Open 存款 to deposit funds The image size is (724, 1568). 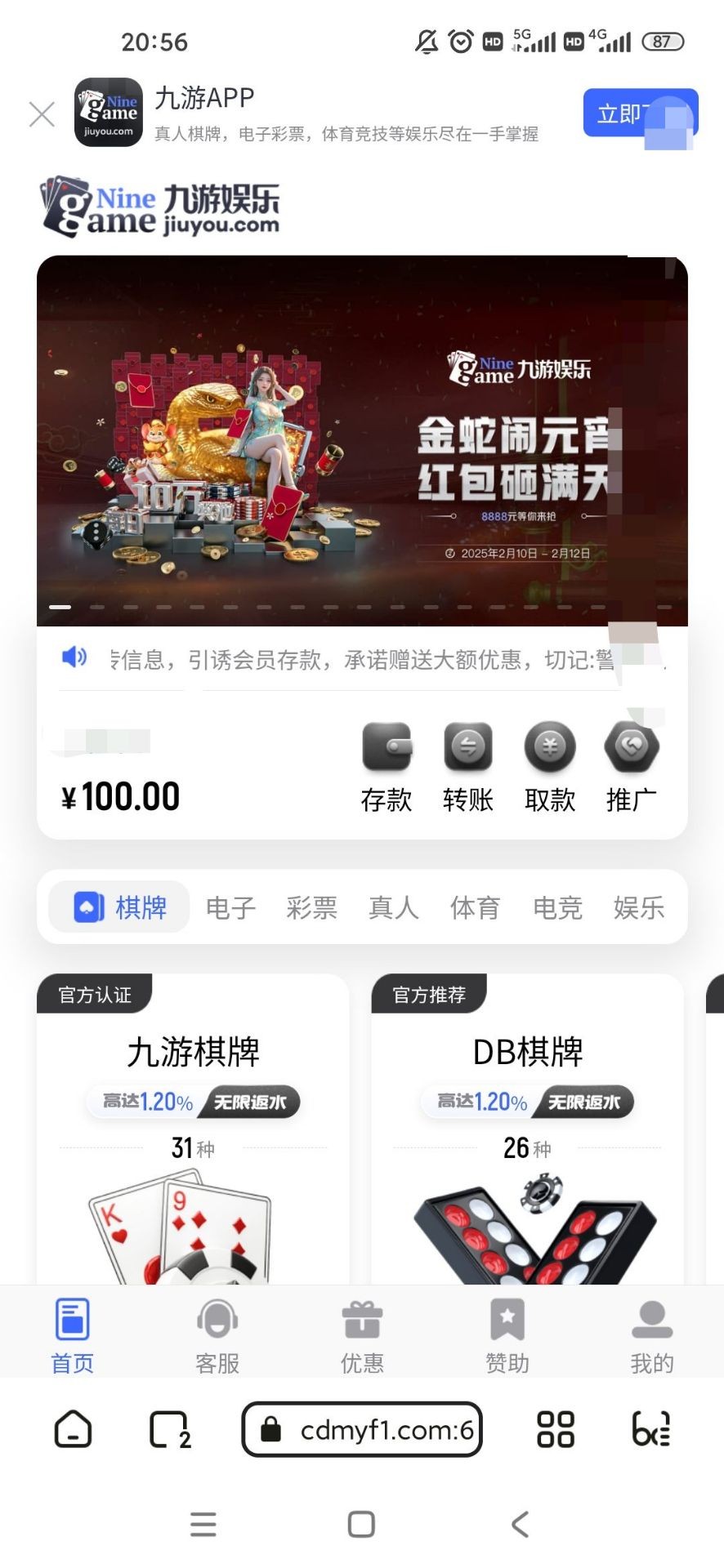[387, 768]
